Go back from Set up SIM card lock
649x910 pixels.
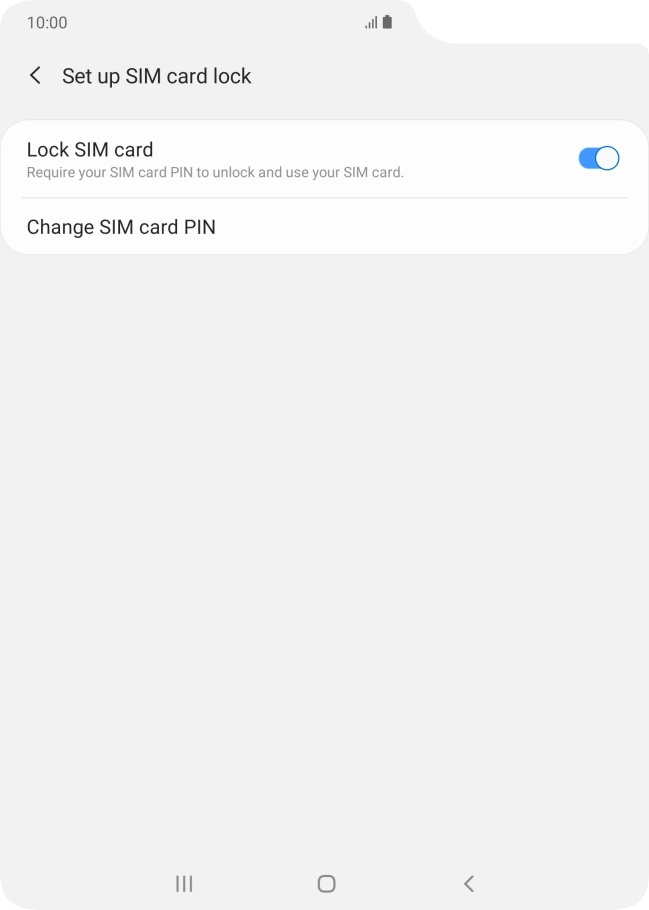[x=36, y=76]
